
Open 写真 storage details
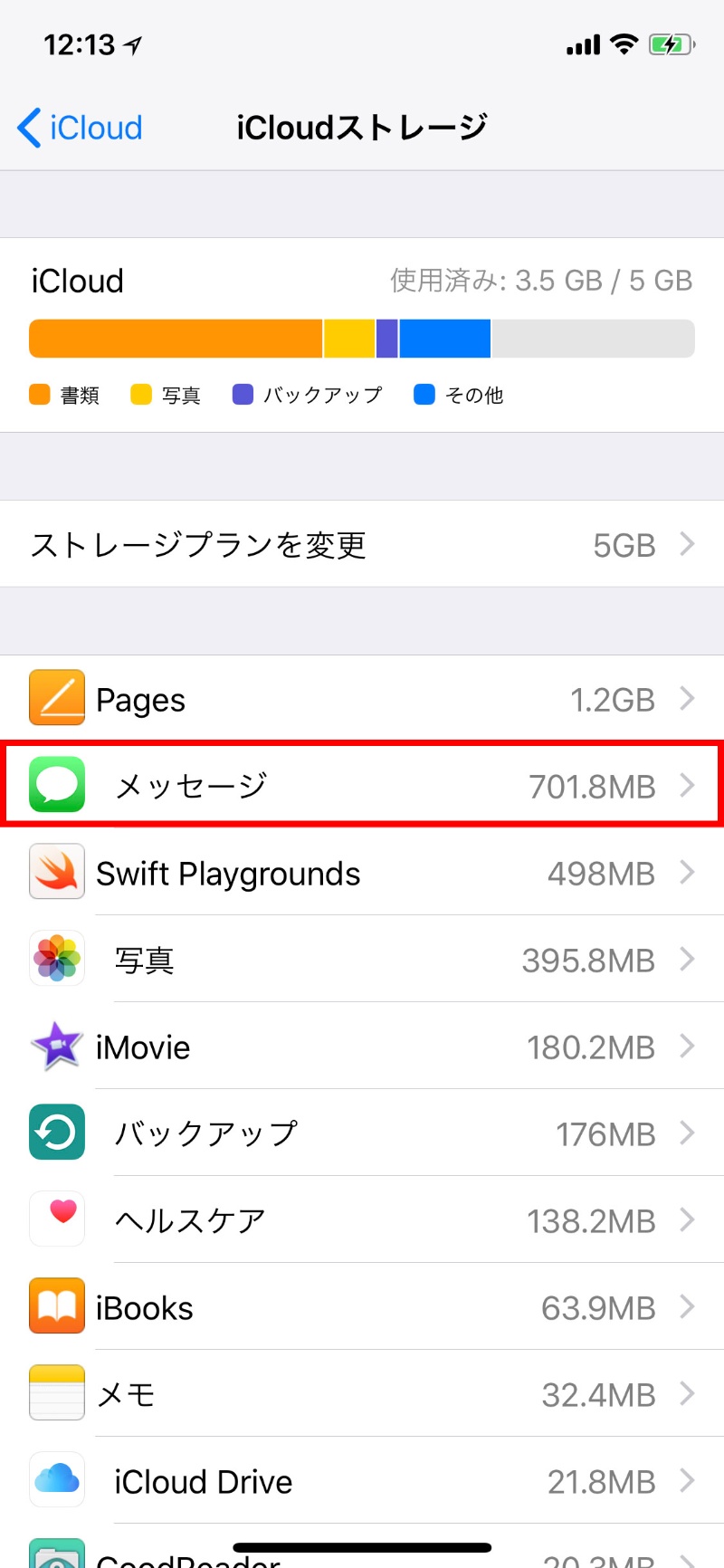tap(362, 961)
